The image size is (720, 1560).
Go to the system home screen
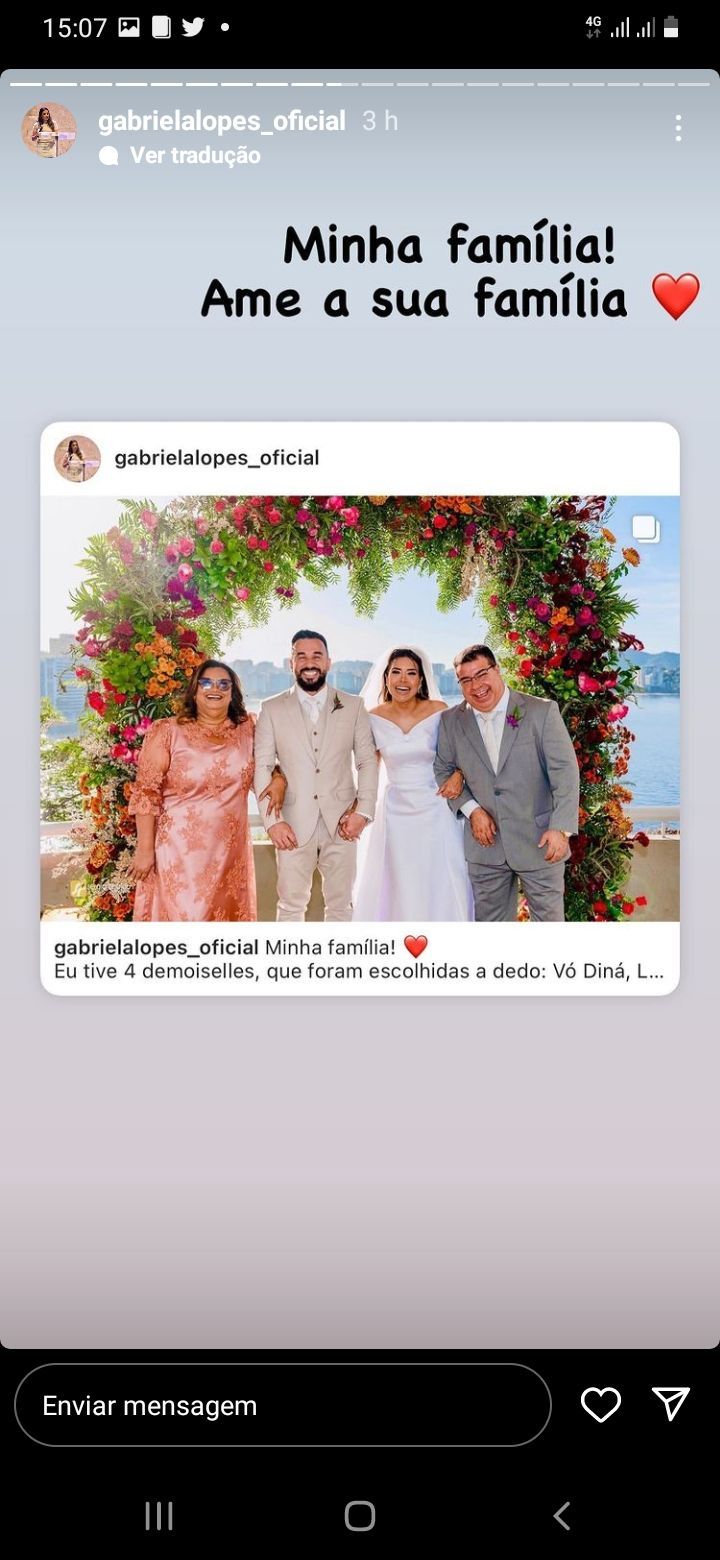(360, 1516)
